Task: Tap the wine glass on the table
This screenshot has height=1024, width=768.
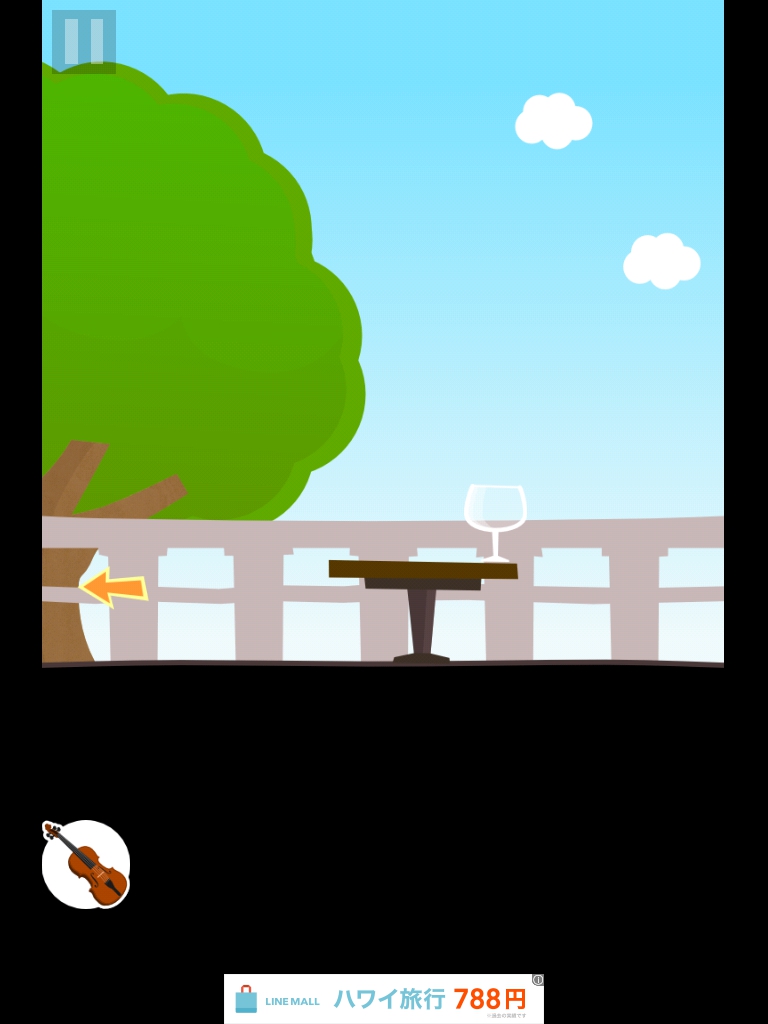Action: click(x=495, y=517)
